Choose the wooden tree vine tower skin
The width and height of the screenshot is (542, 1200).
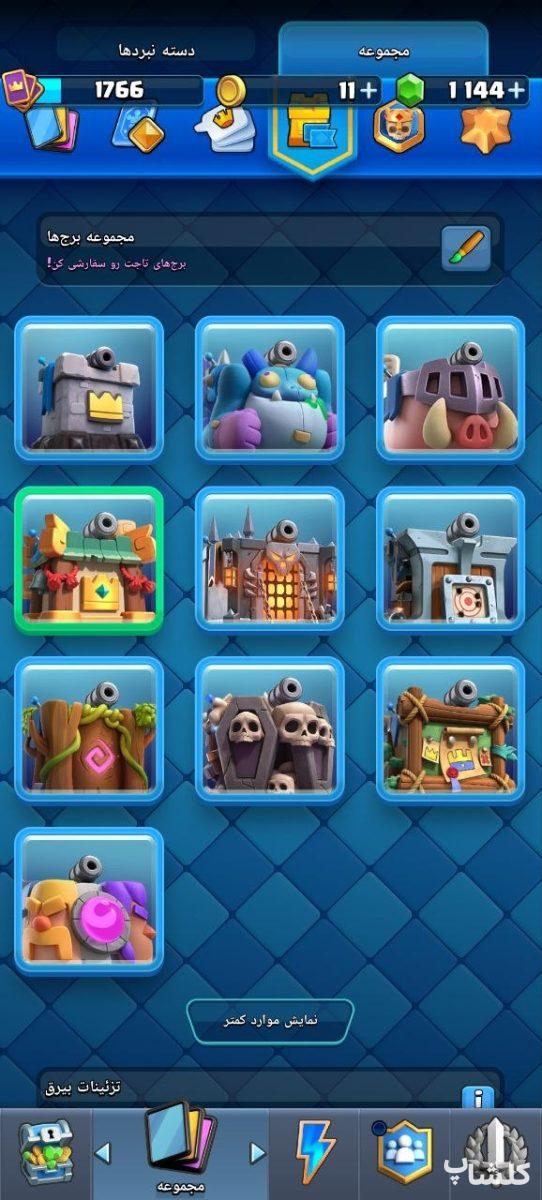tap(89, 730)
